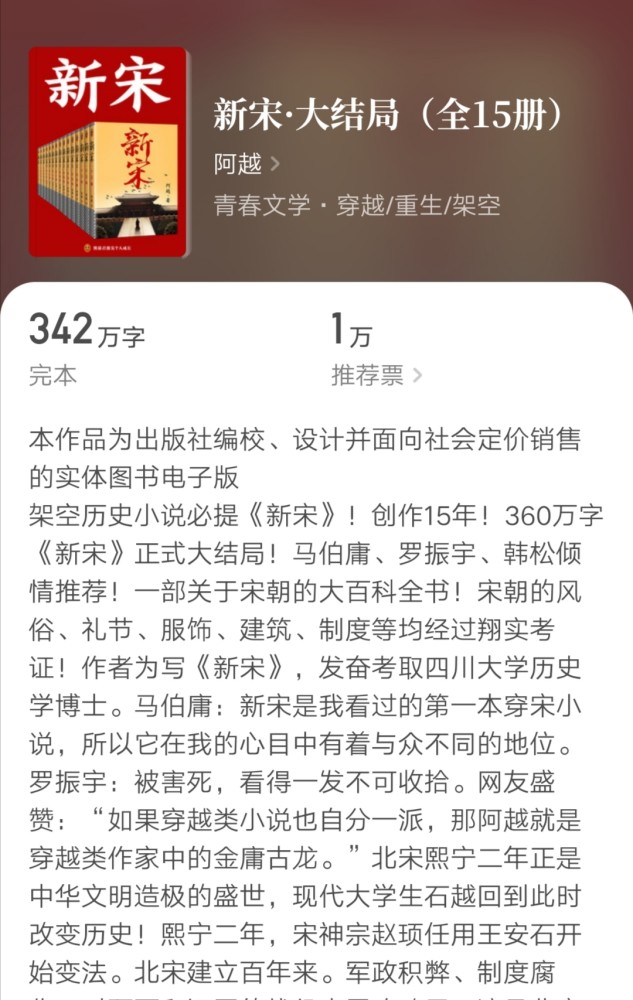Image resolution: width=633 pixels, height=1000 pixels.
Task: Open the 青春文学 category
Action: pos(258,206)
